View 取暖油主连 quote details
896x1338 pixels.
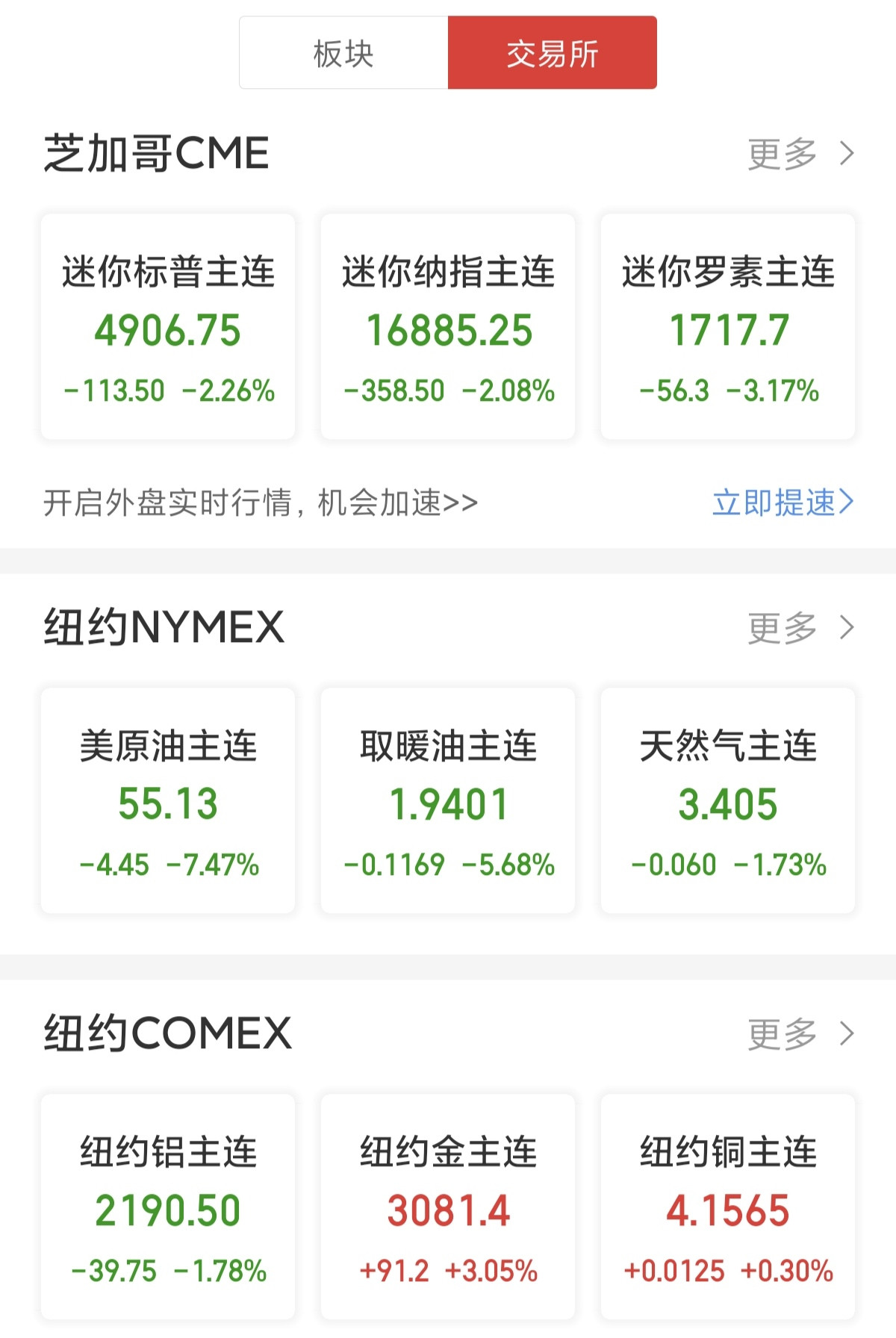(448, 801)
